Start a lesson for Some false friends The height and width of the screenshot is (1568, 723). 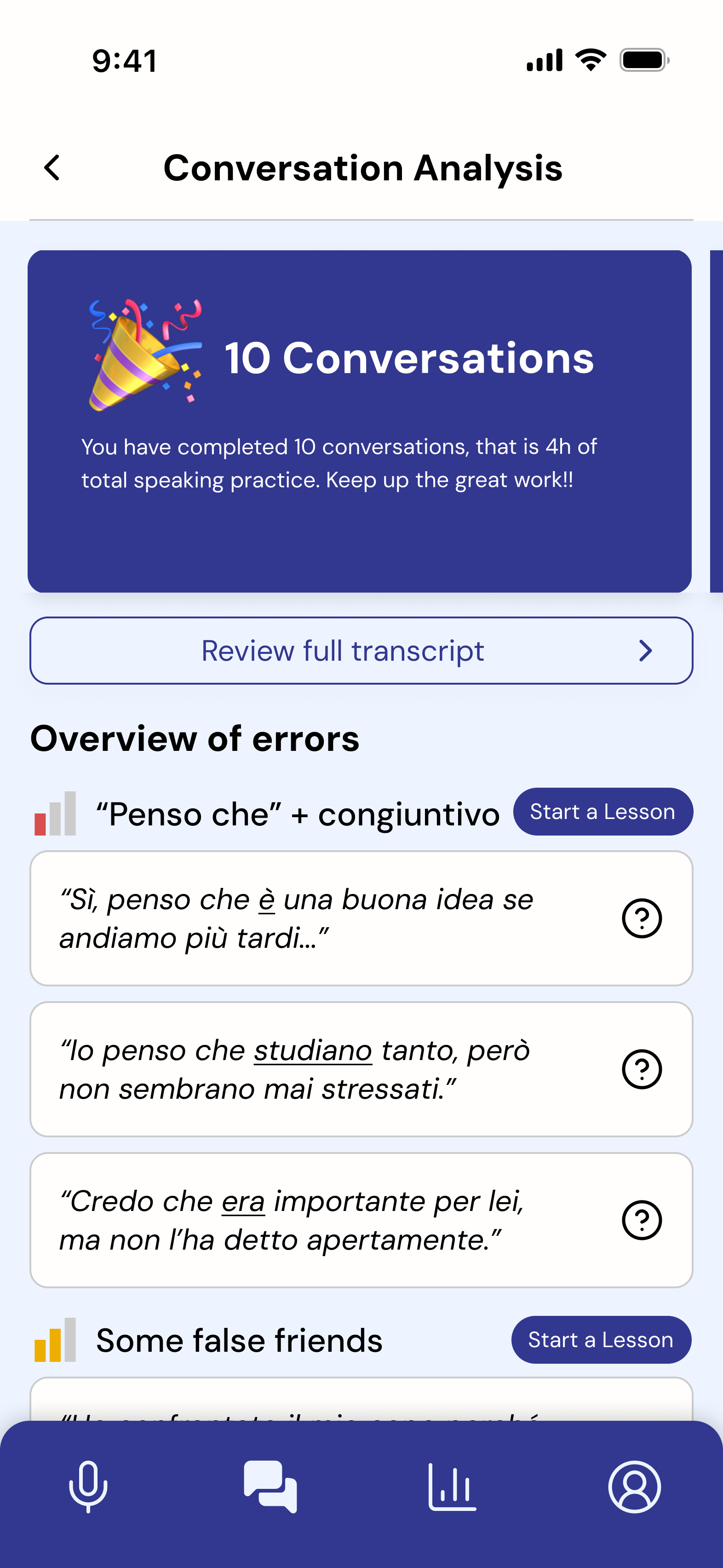pyautogui.click(x=601, y=1340)
